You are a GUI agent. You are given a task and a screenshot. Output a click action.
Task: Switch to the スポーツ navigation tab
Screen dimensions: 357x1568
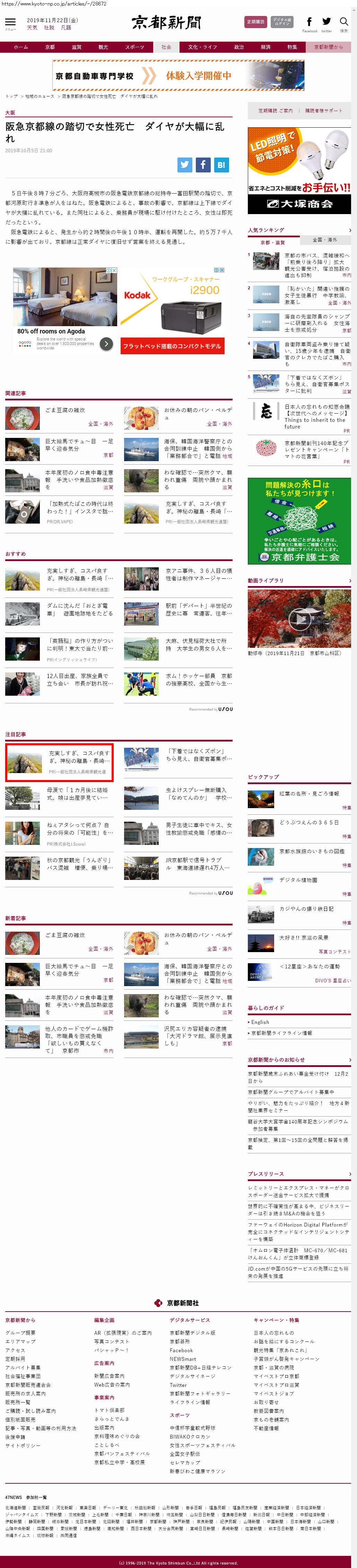tap(134, 47)
